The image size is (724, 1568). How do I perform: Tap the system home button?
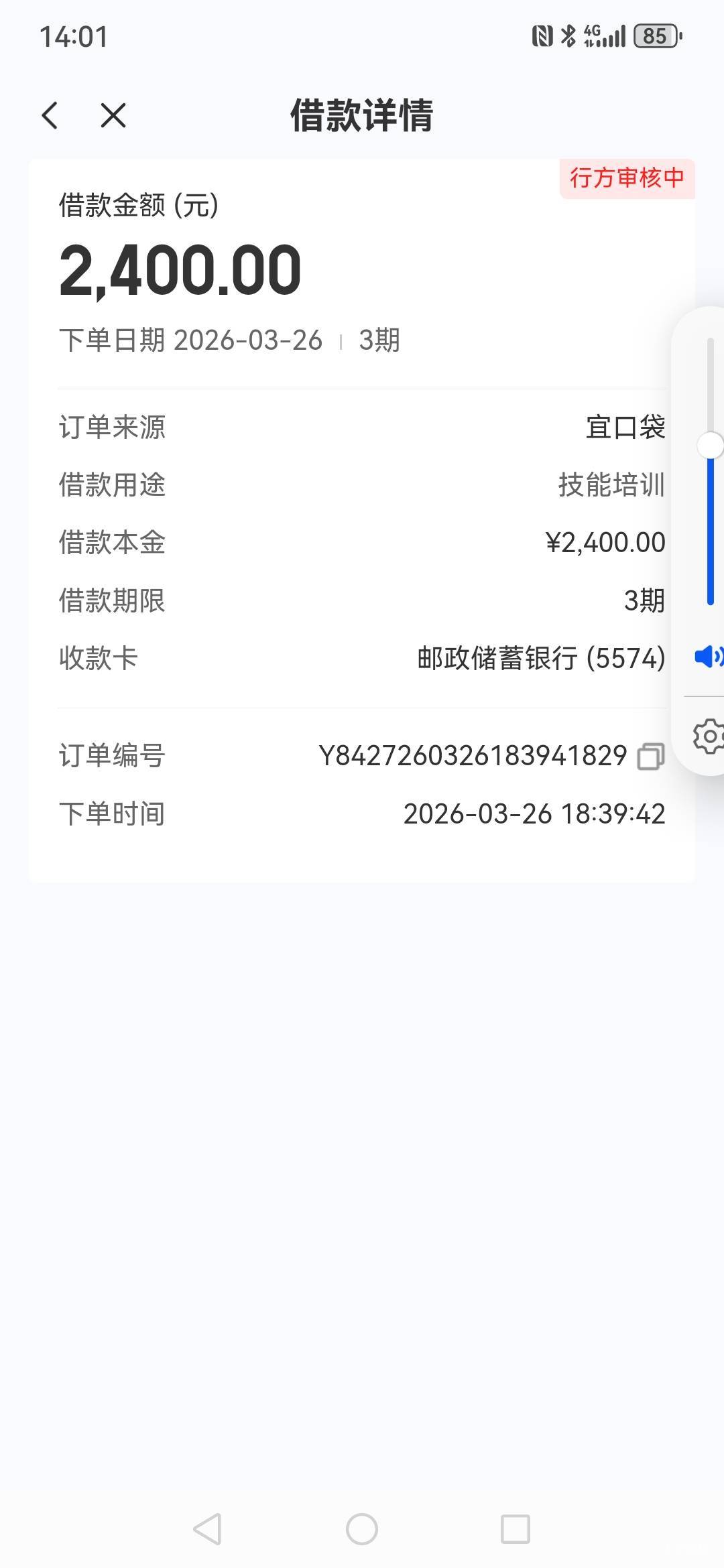point(362,1529)
